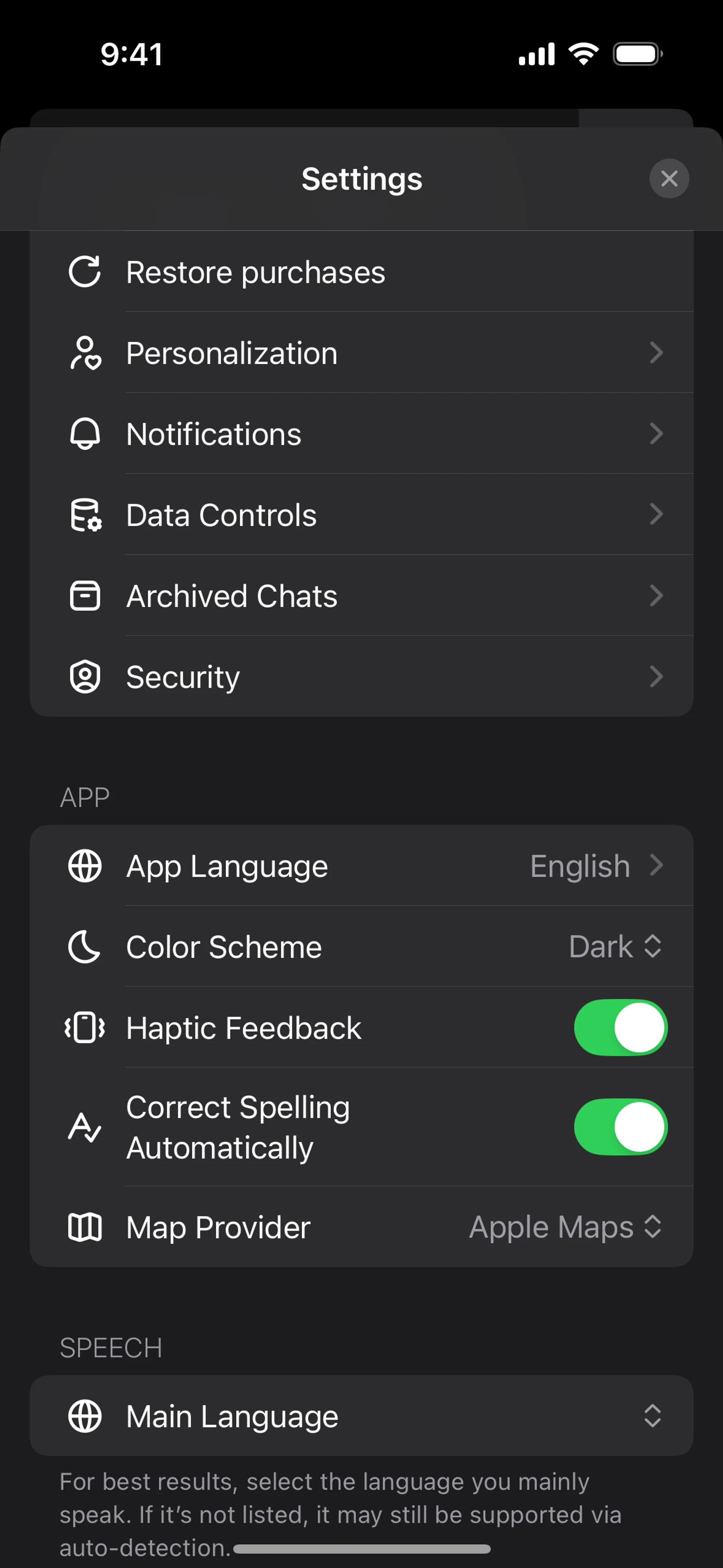Disable Haptic Feedback
723x1568 pixels.
[x=620, y=1027]
